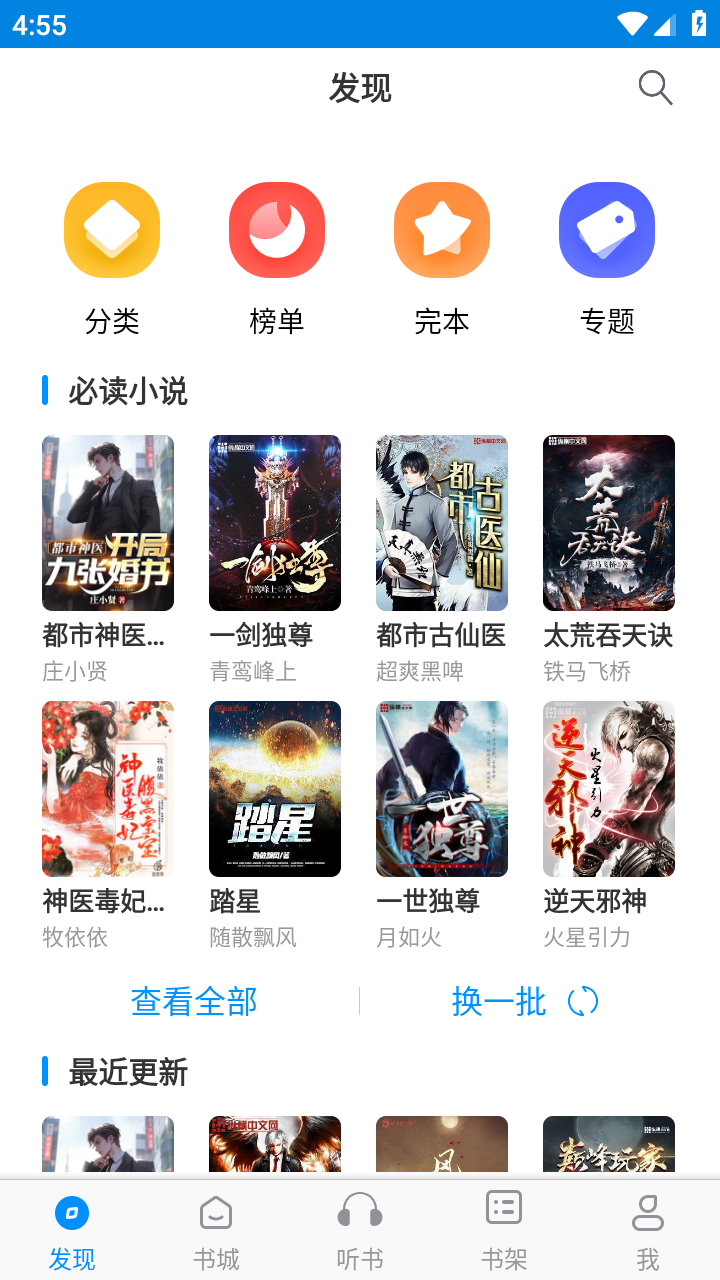Open the novel 太荒吞天诀 cover

[608, 521]
